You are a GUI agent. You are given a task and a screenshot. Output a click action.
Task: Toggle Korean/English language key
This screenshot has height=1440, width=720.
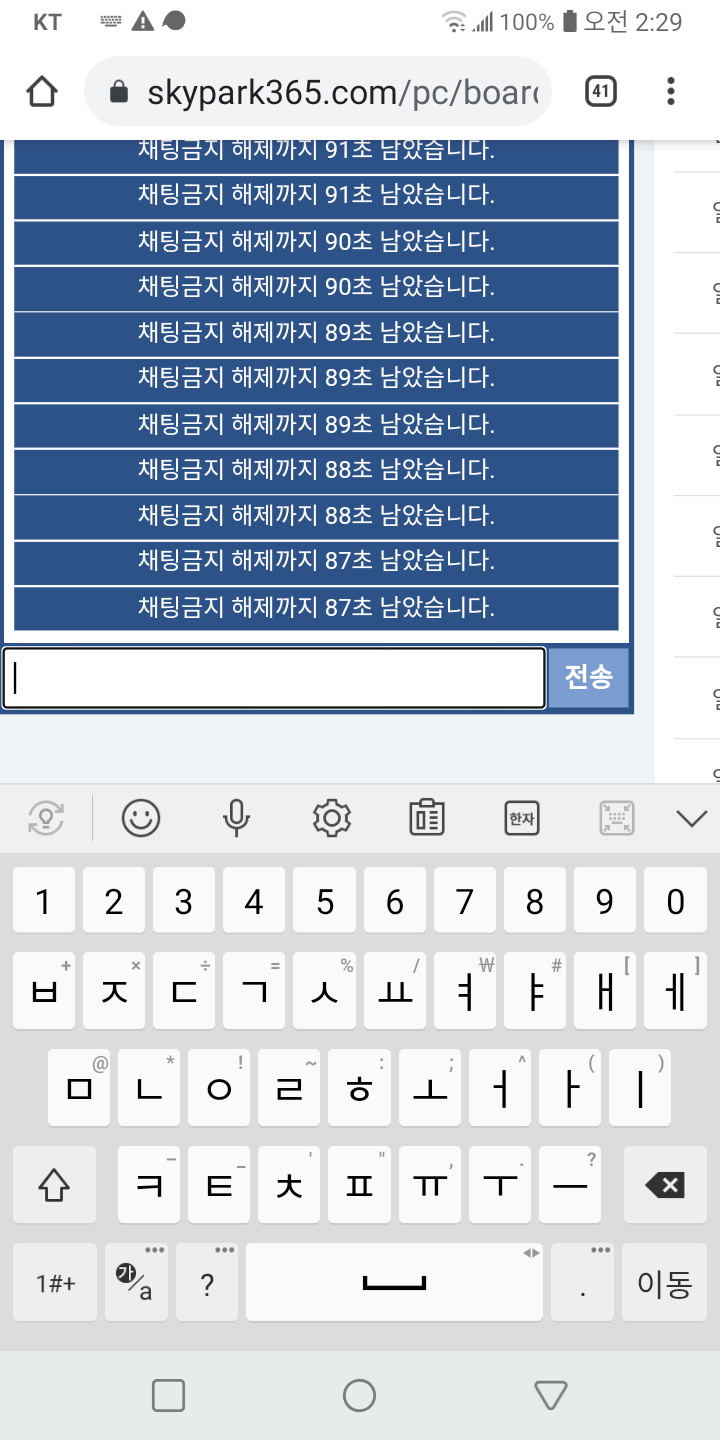point(136,1283)
